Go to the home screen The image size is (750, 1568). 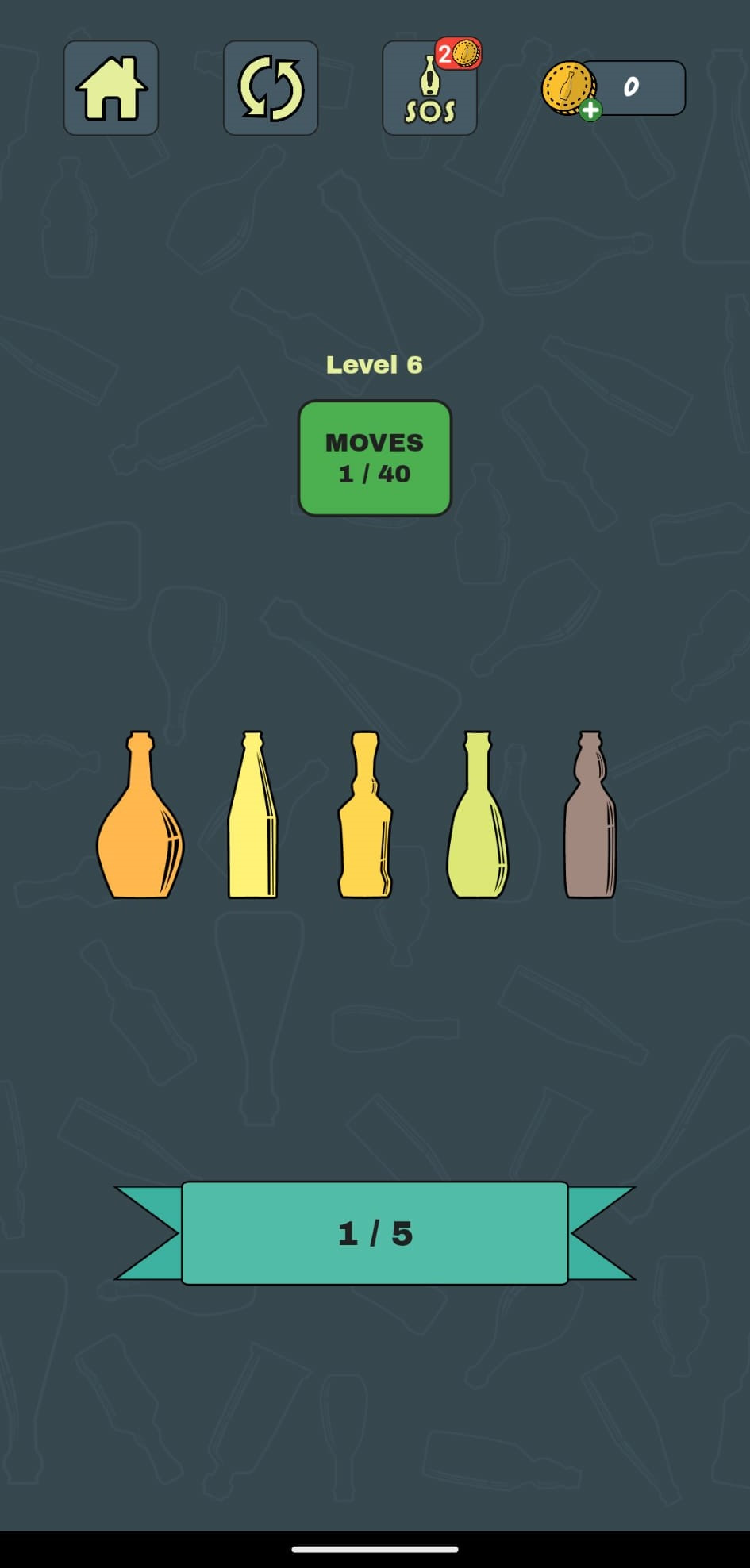click(111, 88)
